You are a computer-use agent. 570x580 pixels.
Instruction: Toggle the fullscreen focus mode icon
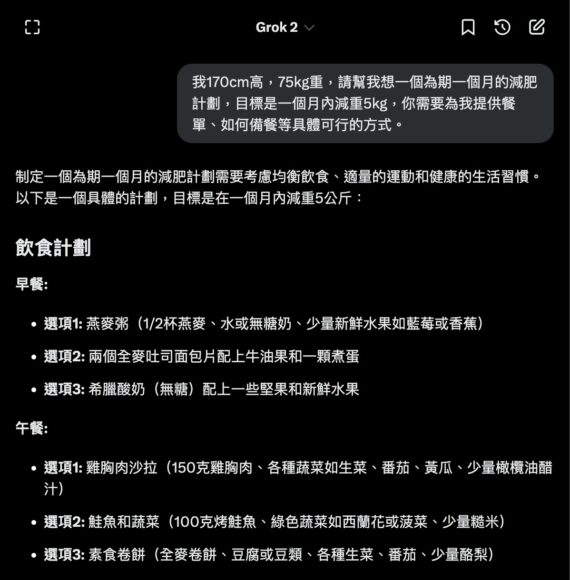32,27
